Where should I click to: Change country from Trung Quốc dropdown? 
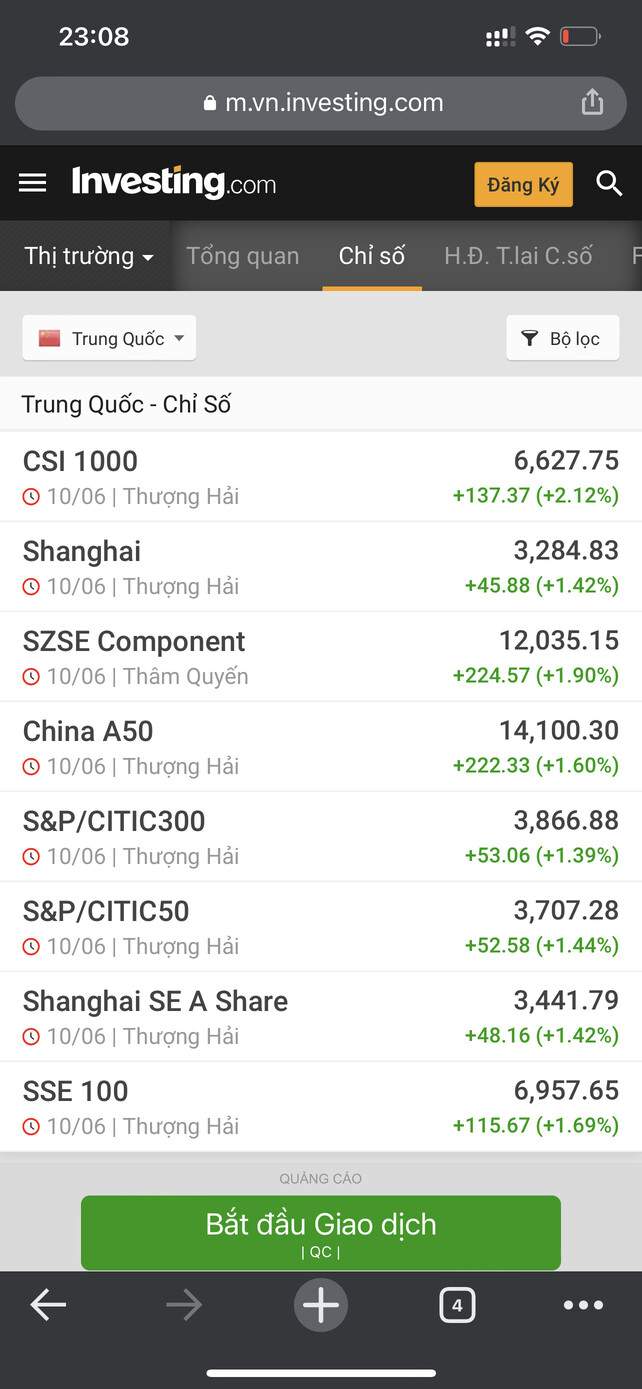[110, 338]
